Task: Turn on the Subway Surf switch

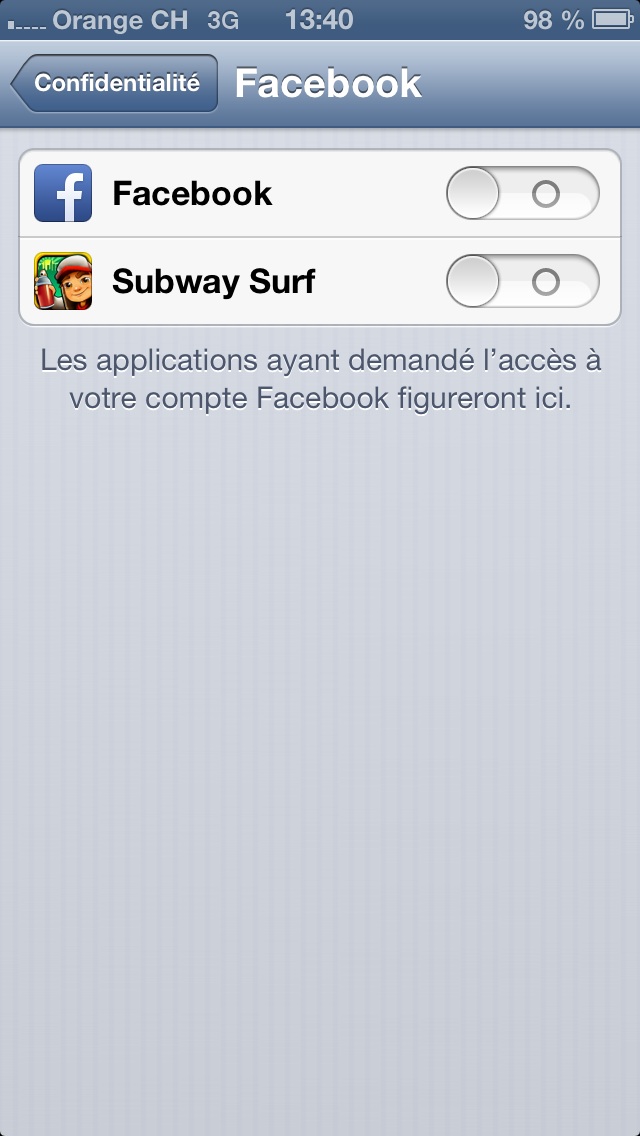Action: [522, 282]
